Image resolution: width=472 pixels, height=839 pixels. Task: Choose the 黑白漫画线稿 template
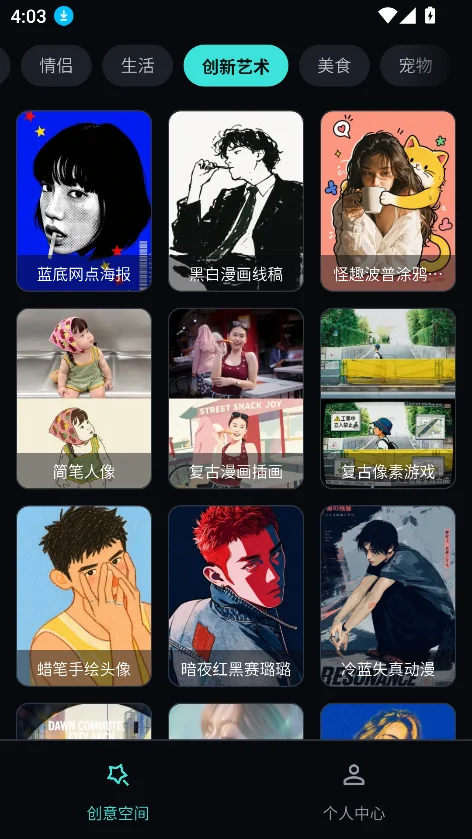pos(236,201)
